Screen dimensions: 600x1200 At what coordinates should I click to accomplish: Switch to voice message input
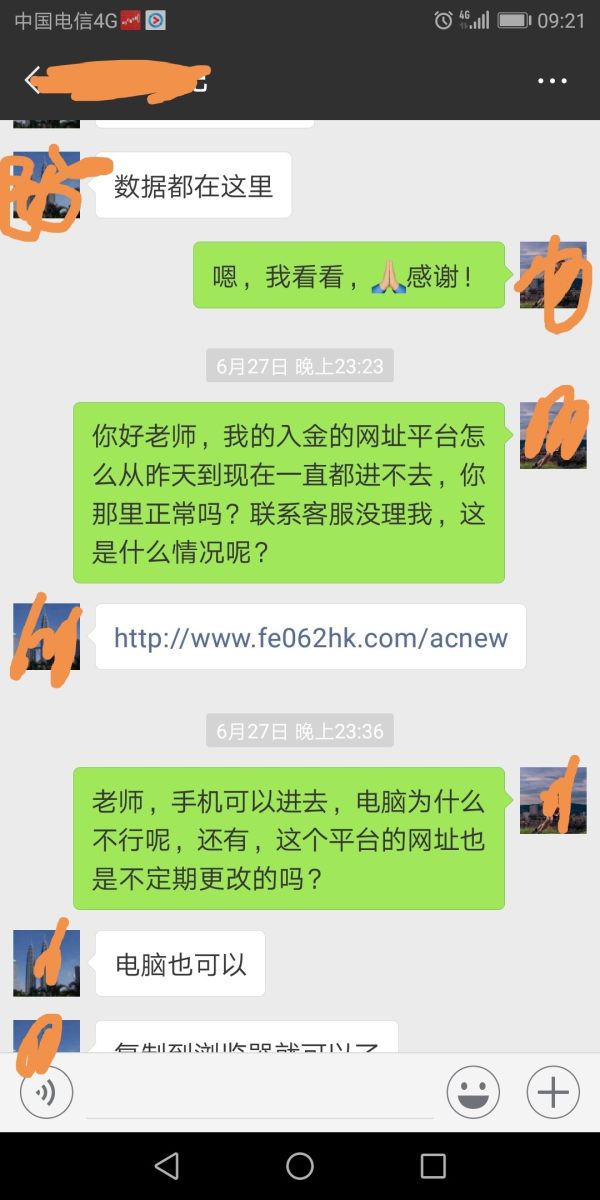tap(46, 1092)
